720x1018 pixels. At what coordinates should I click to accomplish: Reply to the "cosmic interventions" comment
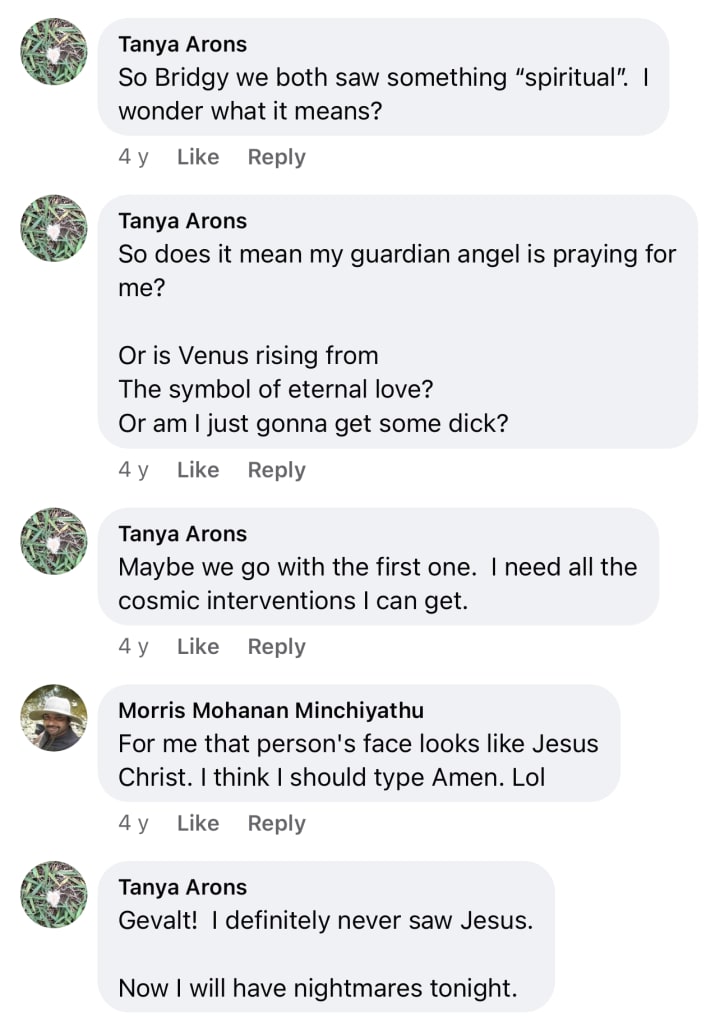pyautogui.click(x=276, y=647)
